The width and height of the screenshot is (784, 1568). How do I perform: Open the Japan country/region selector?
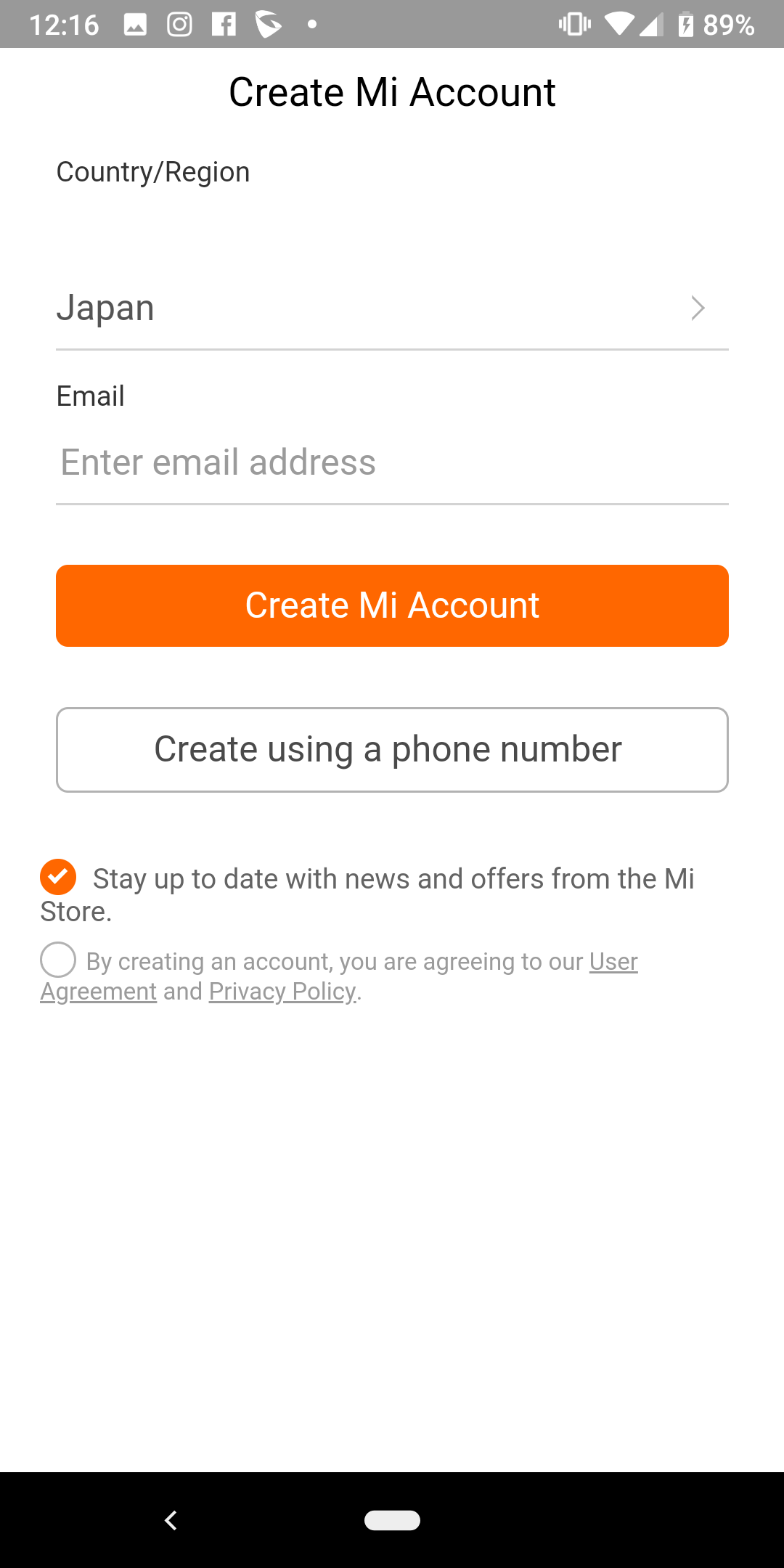click(392, 308)
